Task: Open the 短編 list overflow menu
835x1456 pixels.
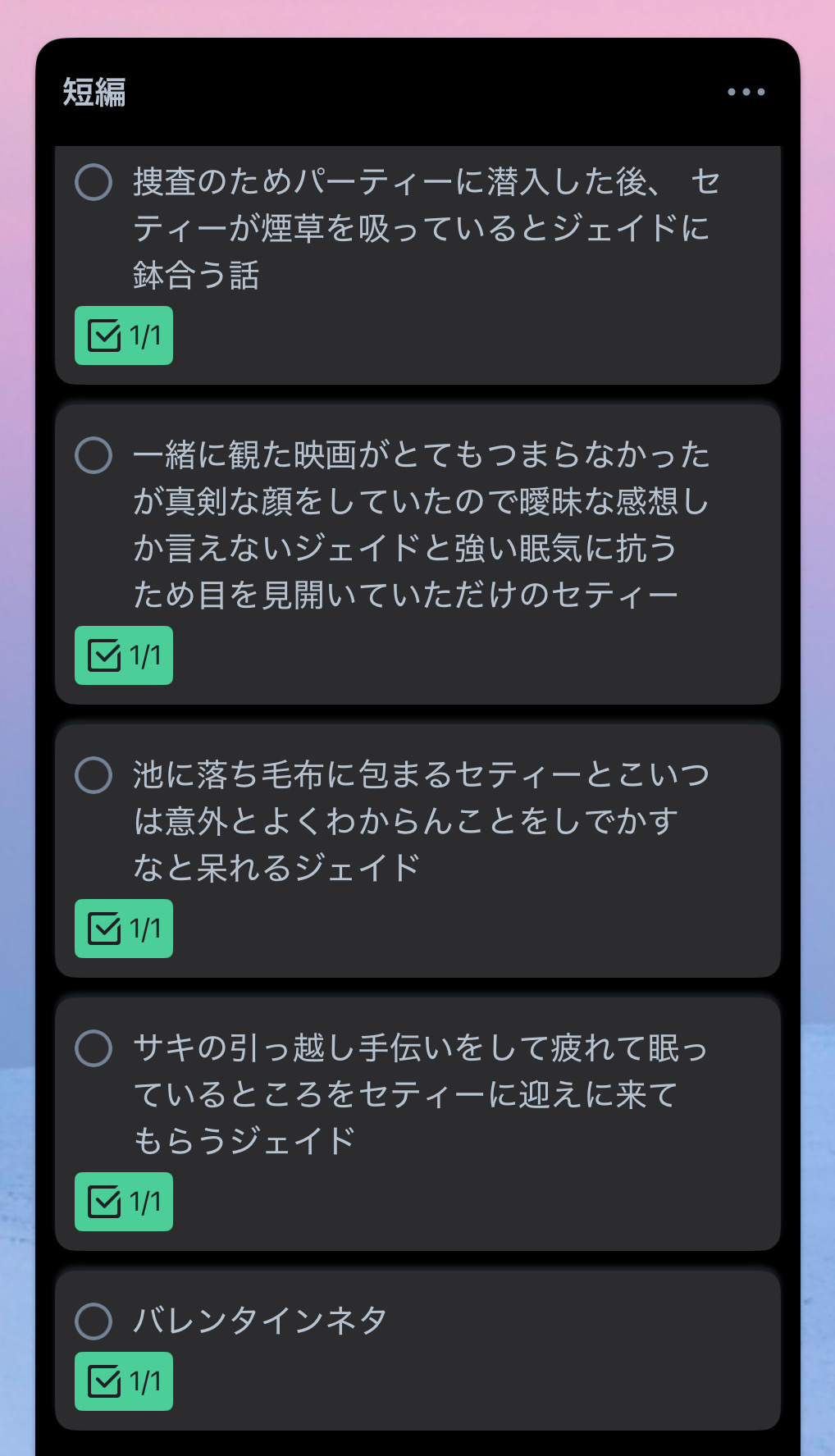Action: coord(746,92)
